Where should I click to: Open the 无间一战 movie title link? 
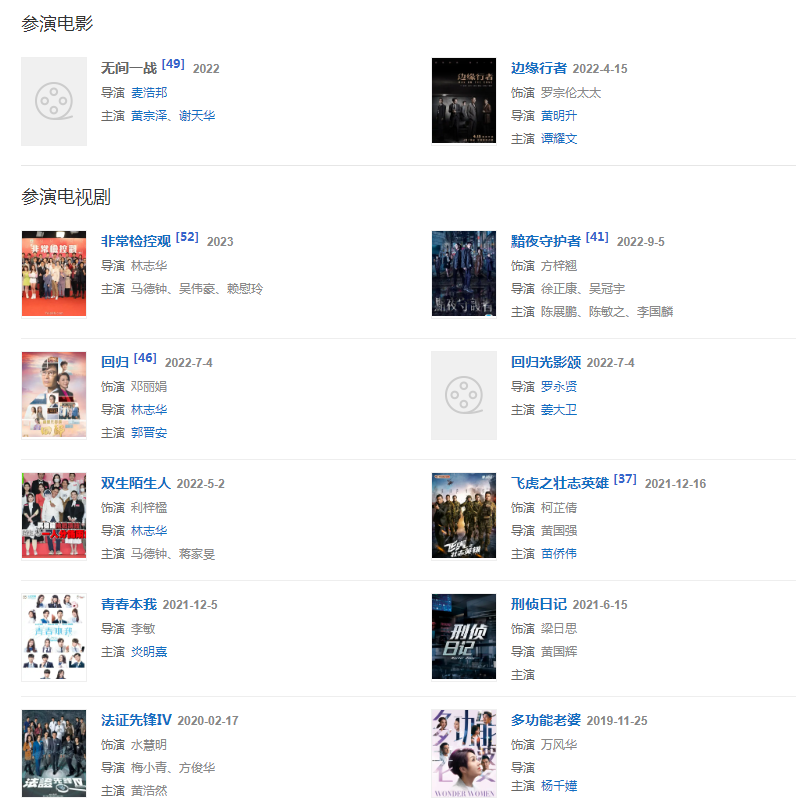click(129, 69)
